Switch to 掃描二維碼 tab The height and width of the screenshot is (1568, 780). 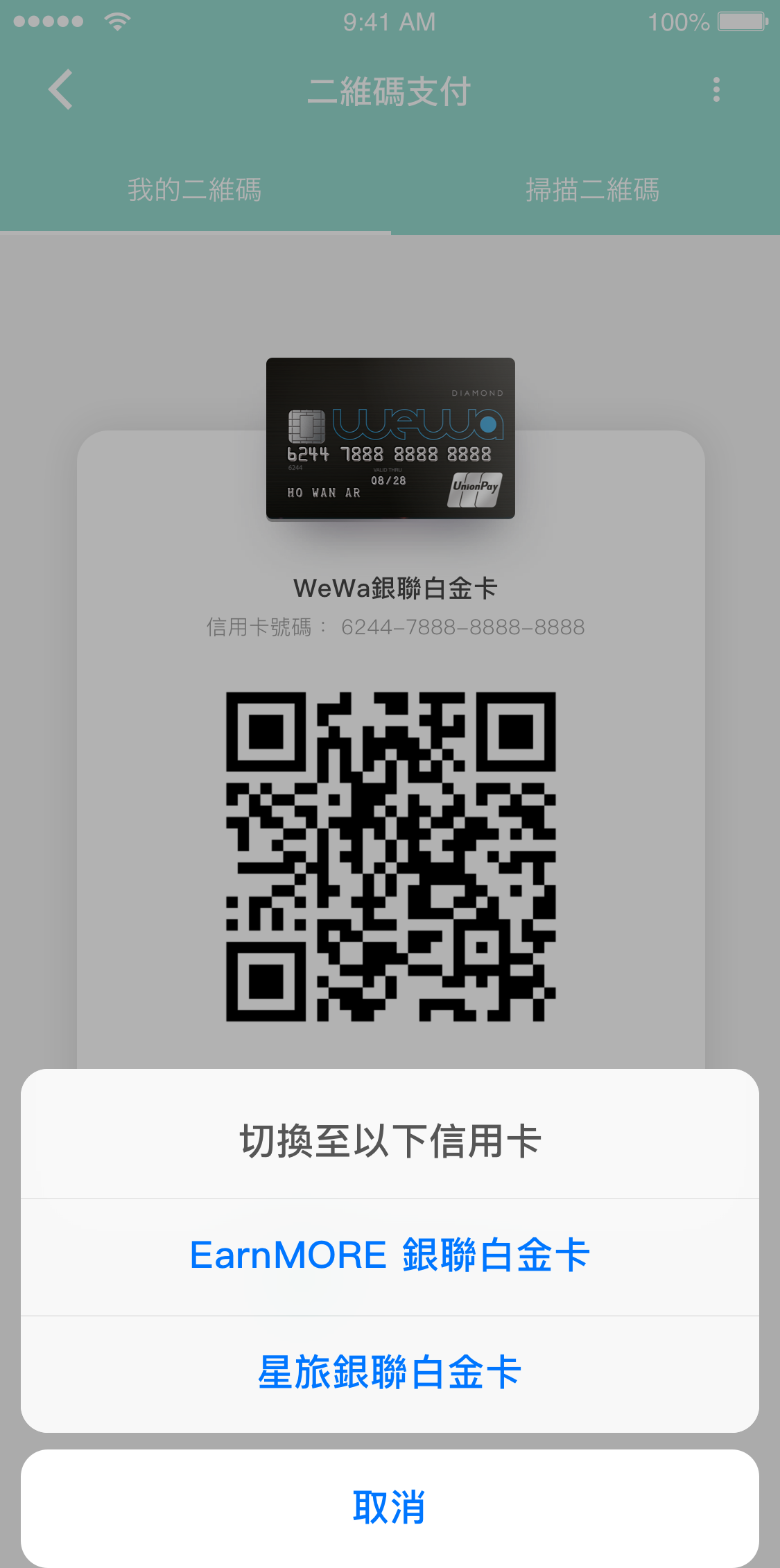592,190
